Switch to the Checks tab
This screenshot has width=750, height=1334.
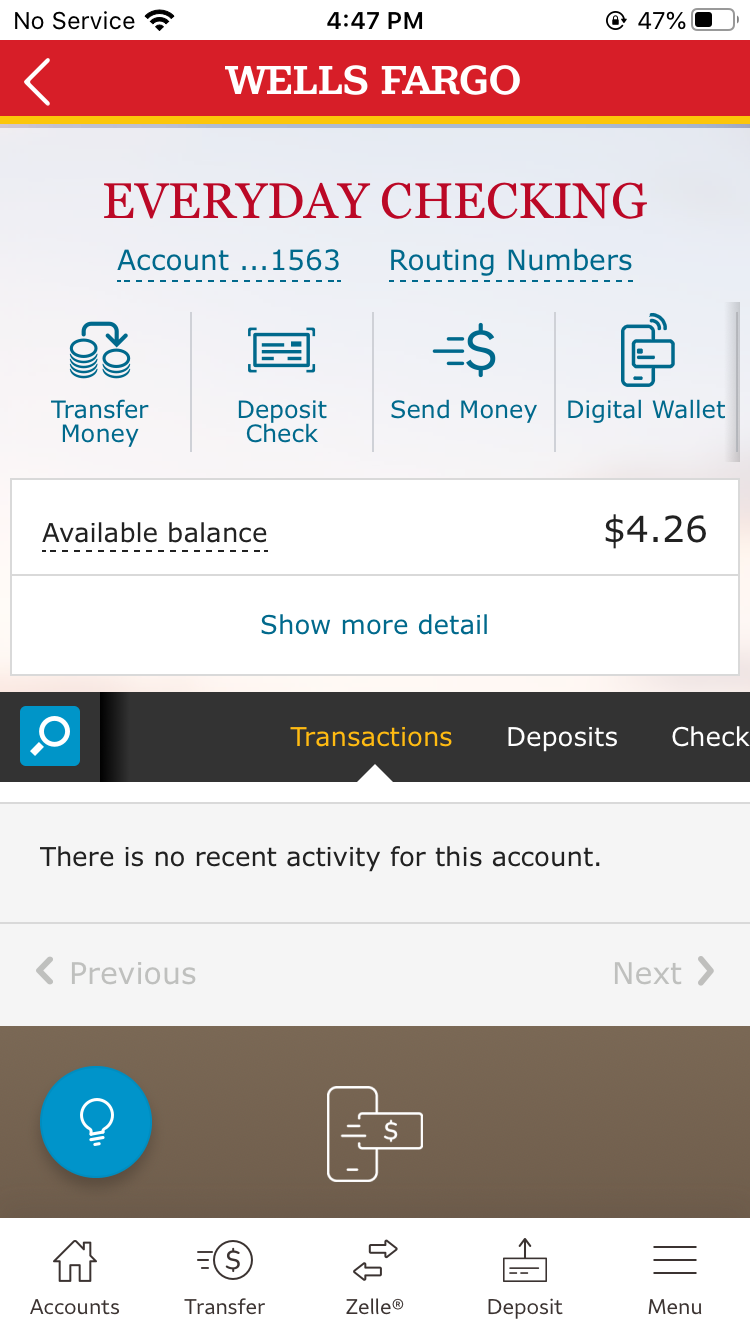point(710,737)
